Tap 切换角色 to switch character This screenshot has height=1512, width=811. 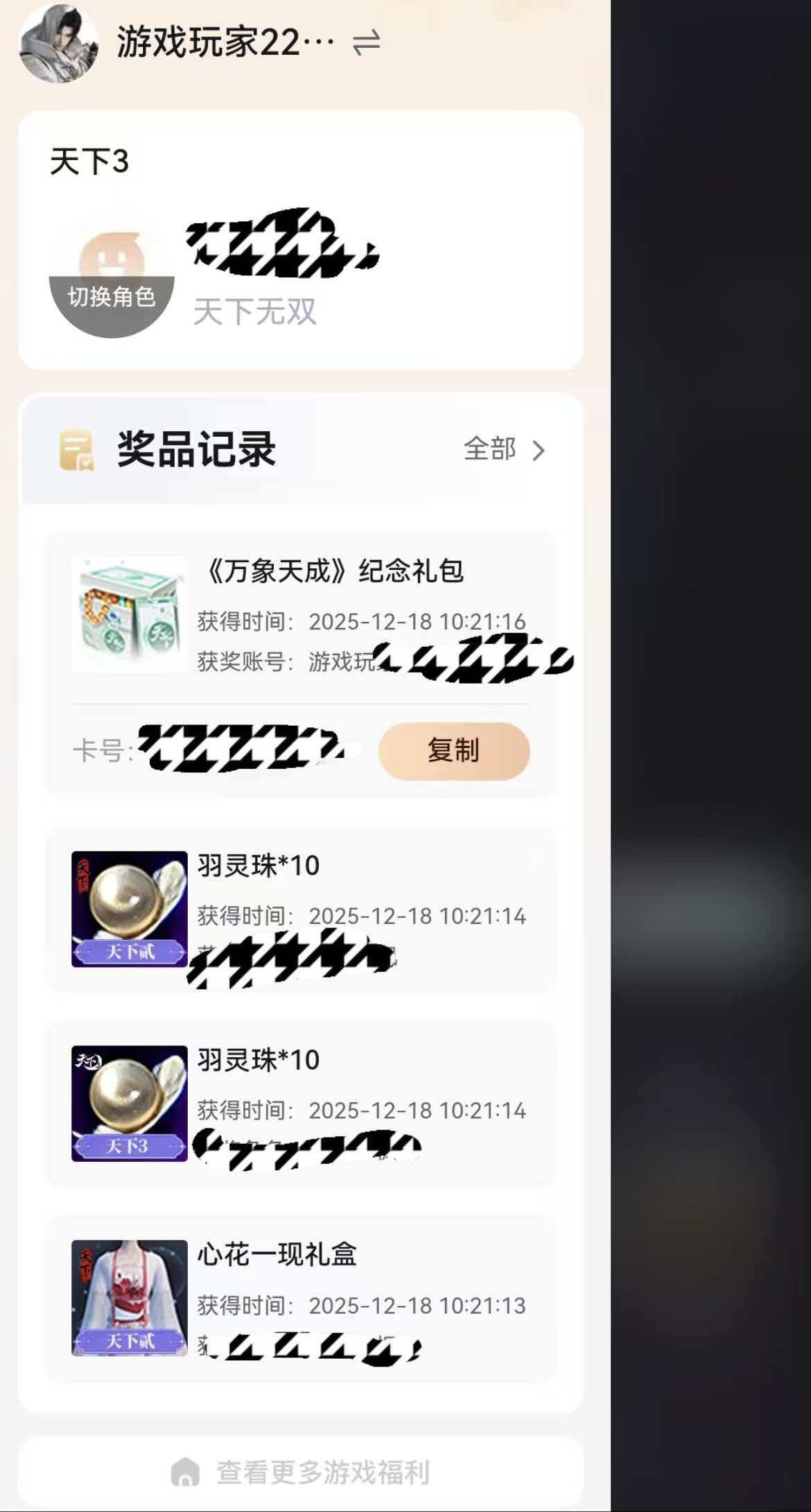click(x=111, y=297)
